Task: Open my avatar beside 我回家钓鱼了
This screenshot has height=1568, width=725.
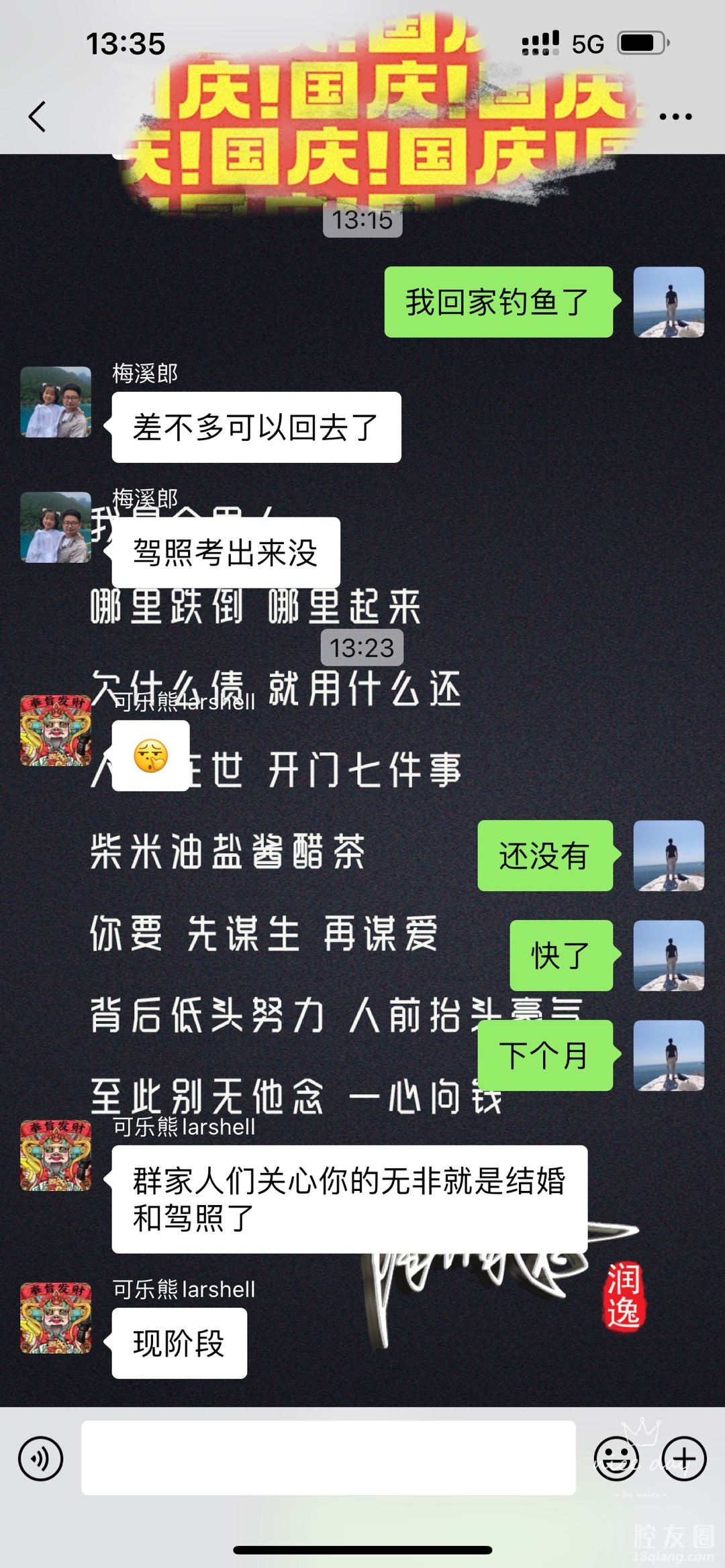Action: (669, 302)
